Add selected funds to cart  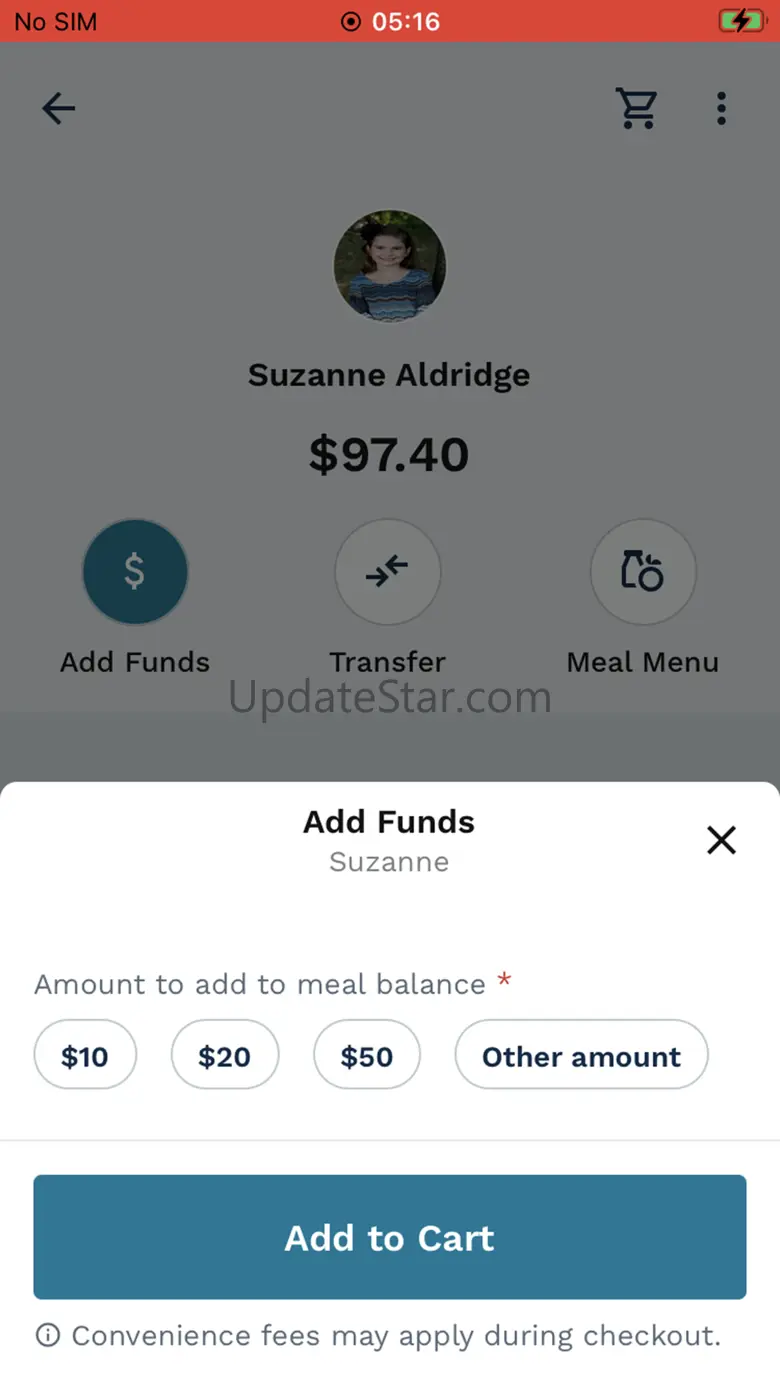tap(390, 1237)
